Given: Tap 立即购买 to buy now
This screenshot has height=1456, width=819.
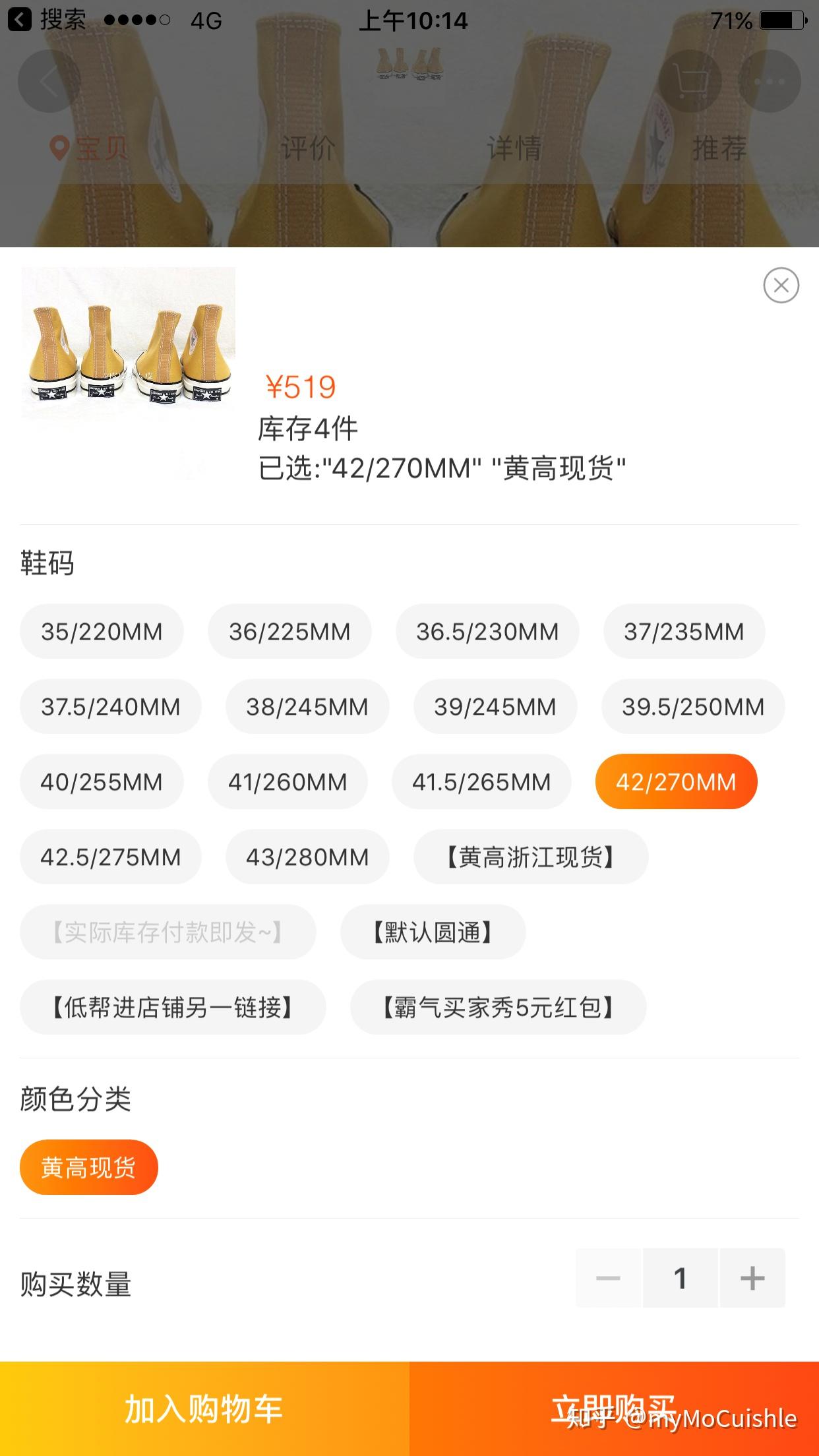Looking at the screenshot, I should click(614, 1409).
